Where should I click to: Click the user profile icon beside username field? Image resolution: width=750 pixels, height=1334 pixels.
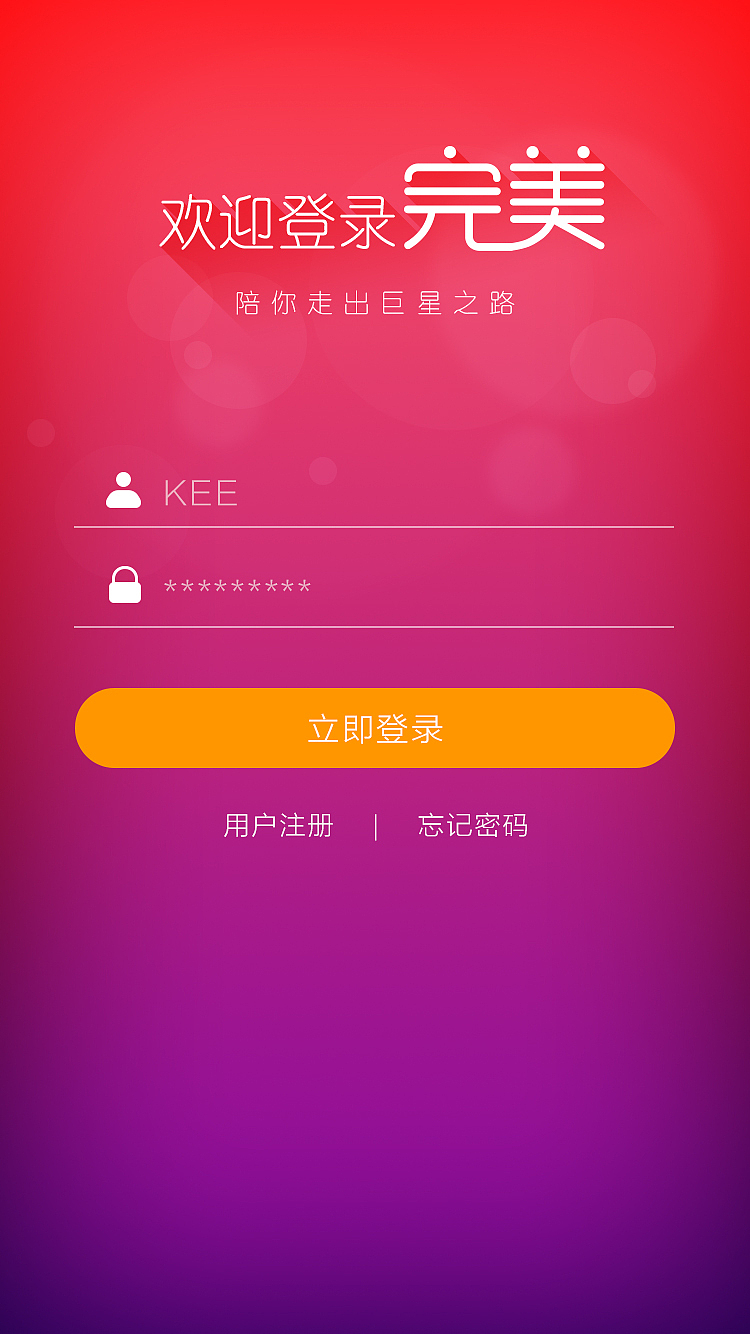[x=123, y=491]
